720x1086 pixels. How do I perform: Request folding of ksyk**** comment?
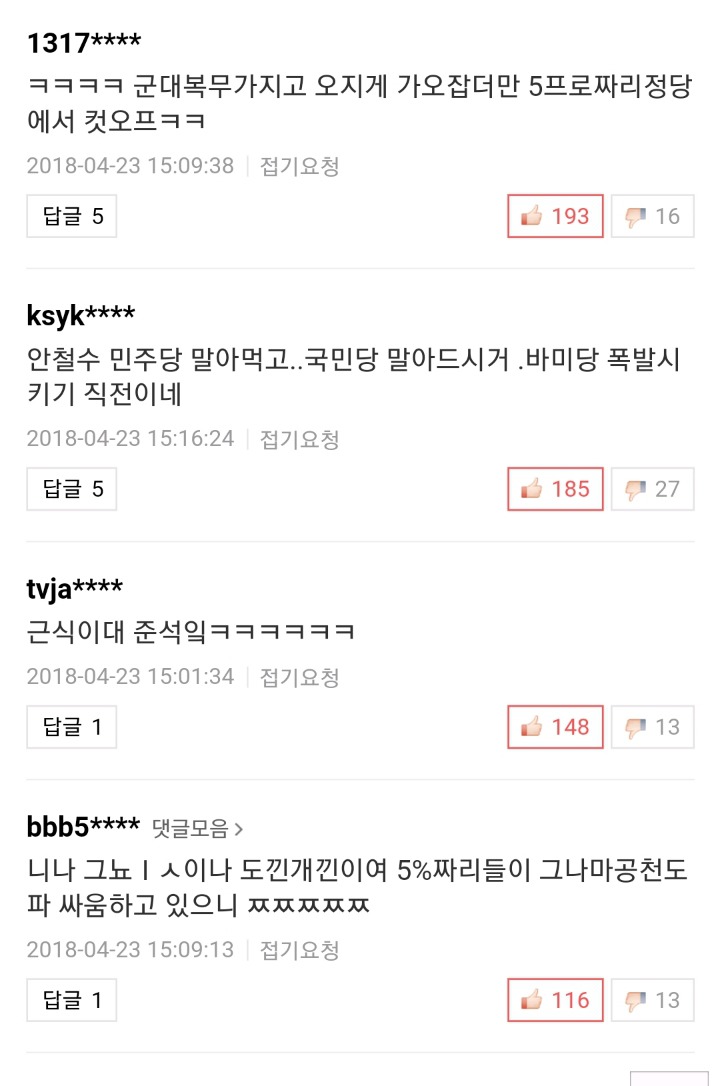tap(299, 439)
